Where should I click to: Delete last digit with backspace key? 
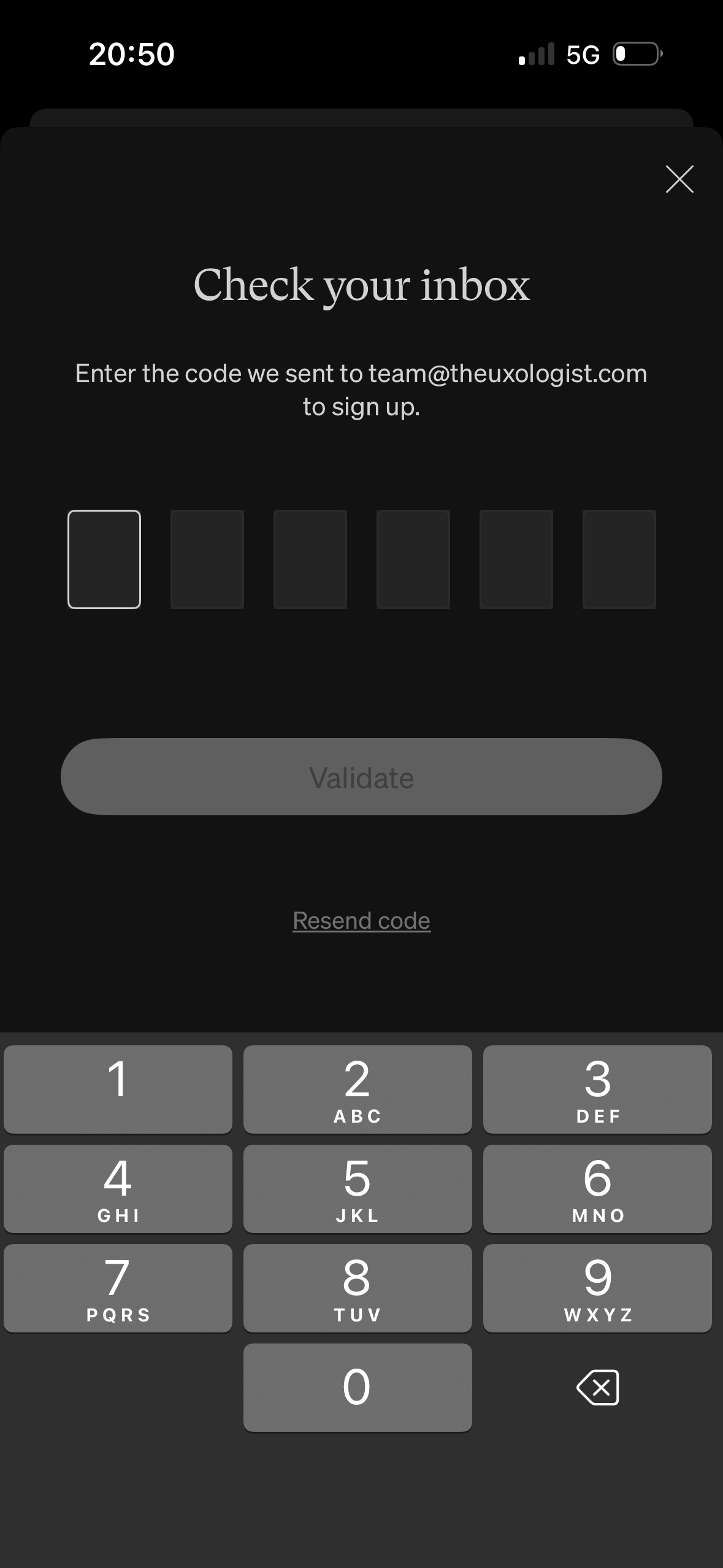598,1387
